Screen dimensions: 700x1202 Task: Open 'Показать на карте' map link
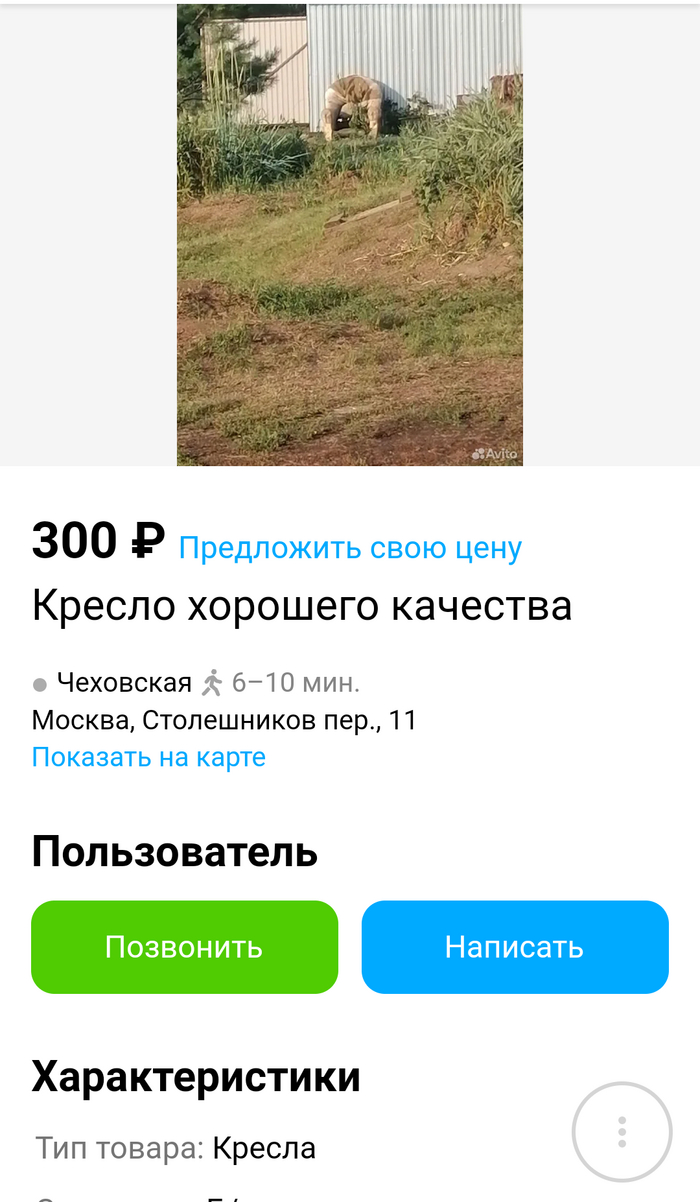click(149, 757)
